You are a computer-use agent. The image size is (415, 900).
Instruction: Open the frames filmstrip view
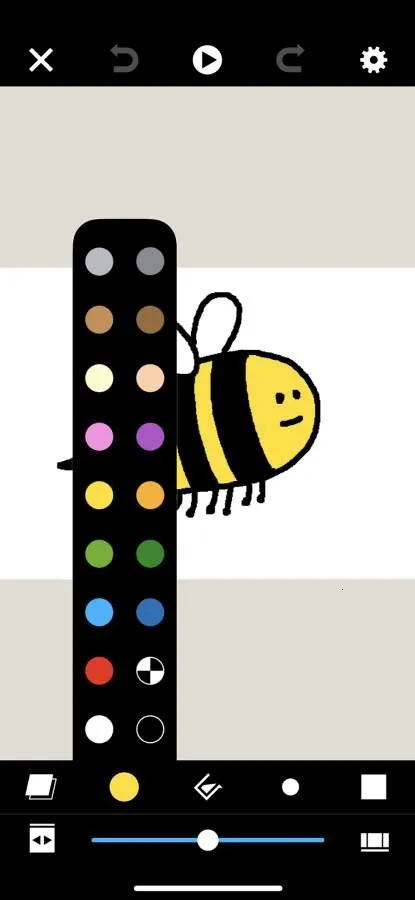coord(375,842)
